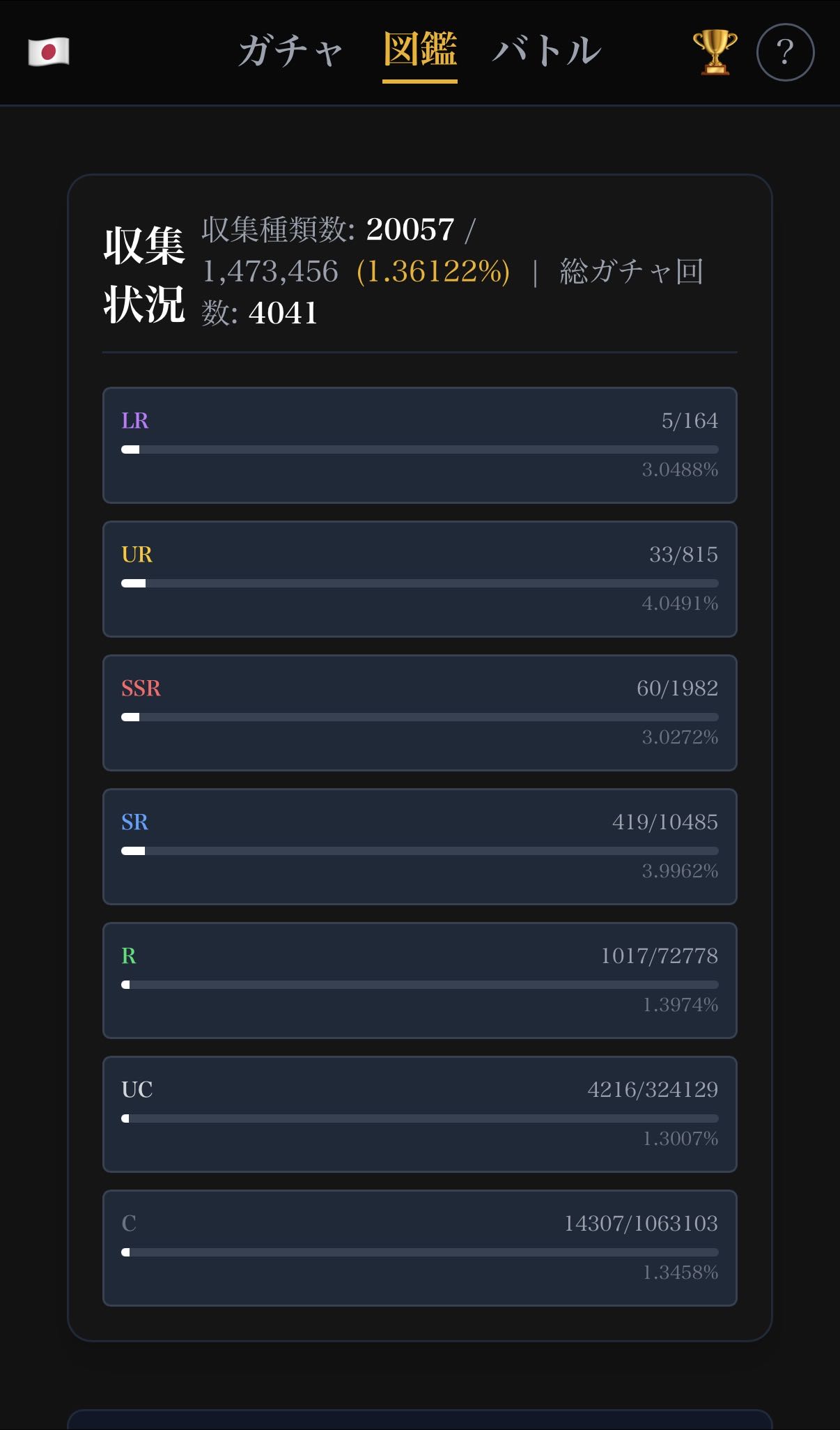Select the 図鑑 tab
840x1430 pixels.
pos(420,52)
